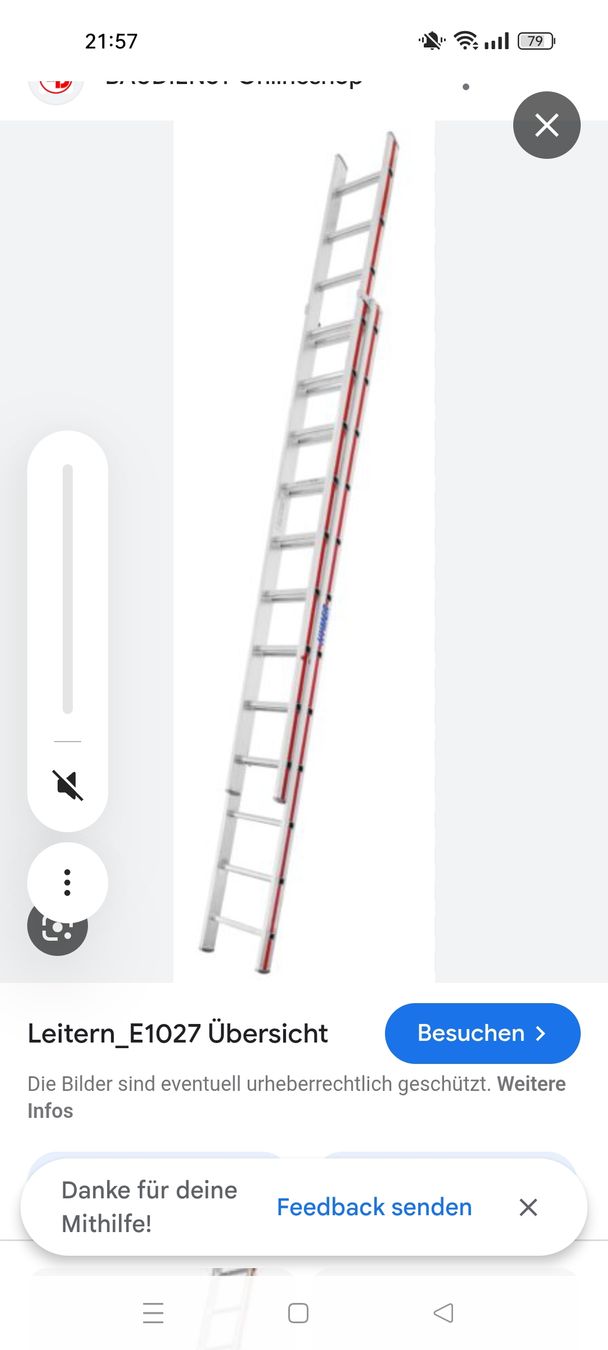Dismiss the Danke für deine Mithilfe banner
Viewport: 608px width, 1350px height.
[528, 1207]
